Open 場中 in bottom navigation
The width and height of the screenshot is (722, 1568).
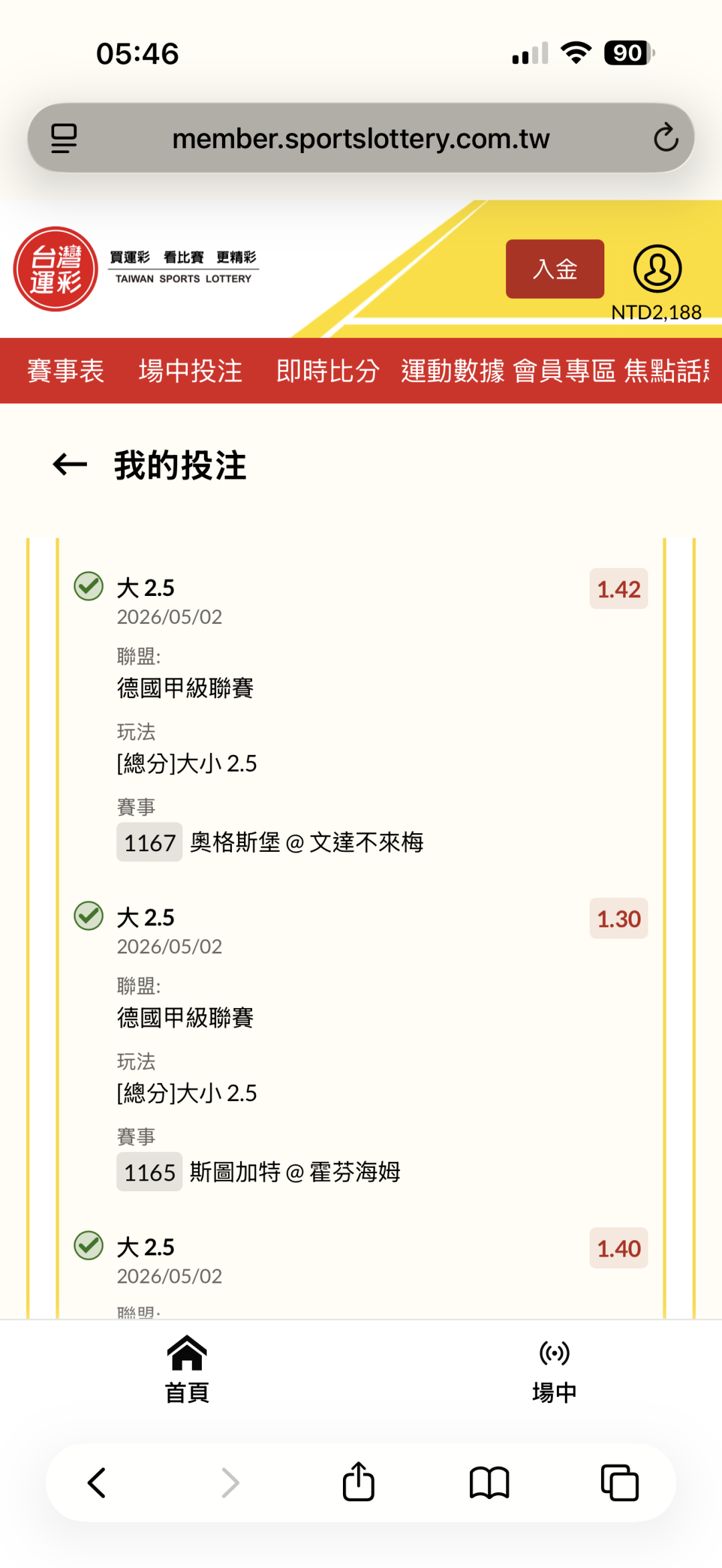[x=554, y=1370]
